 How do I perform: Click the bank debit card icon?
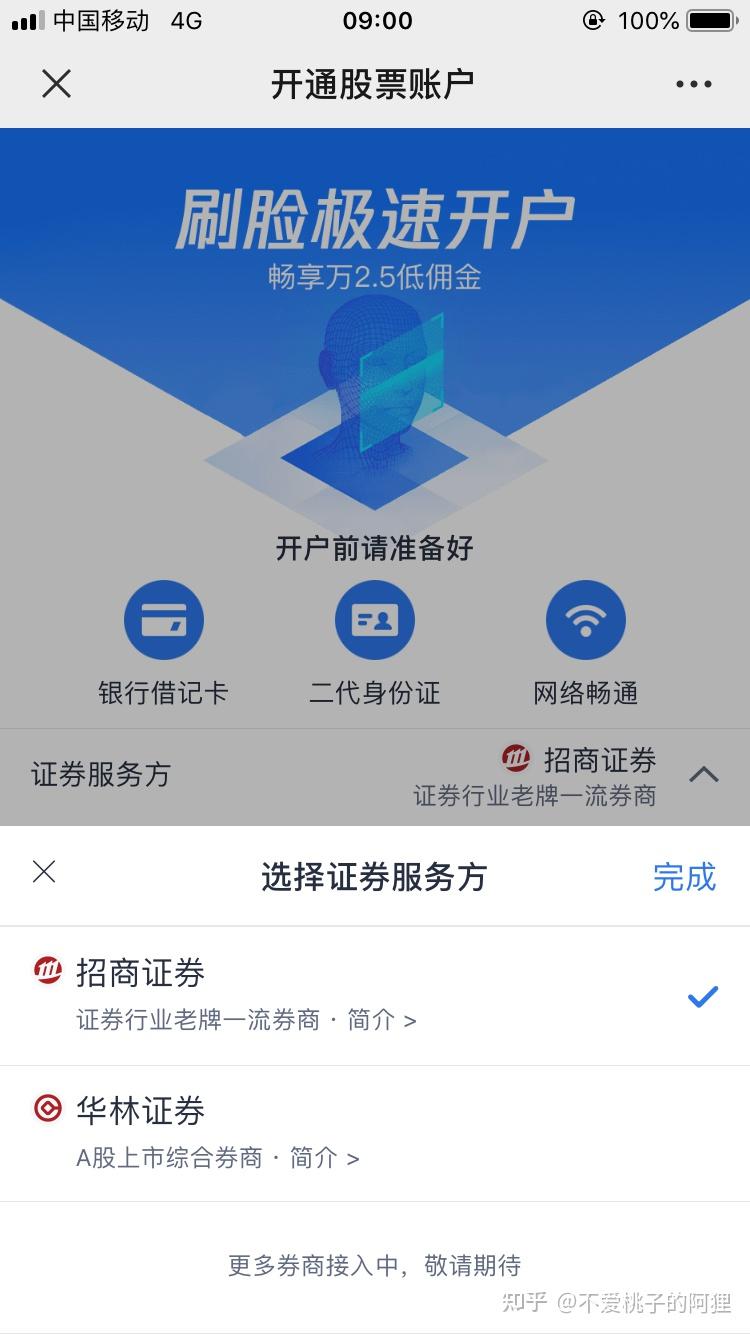click(163, 618)
